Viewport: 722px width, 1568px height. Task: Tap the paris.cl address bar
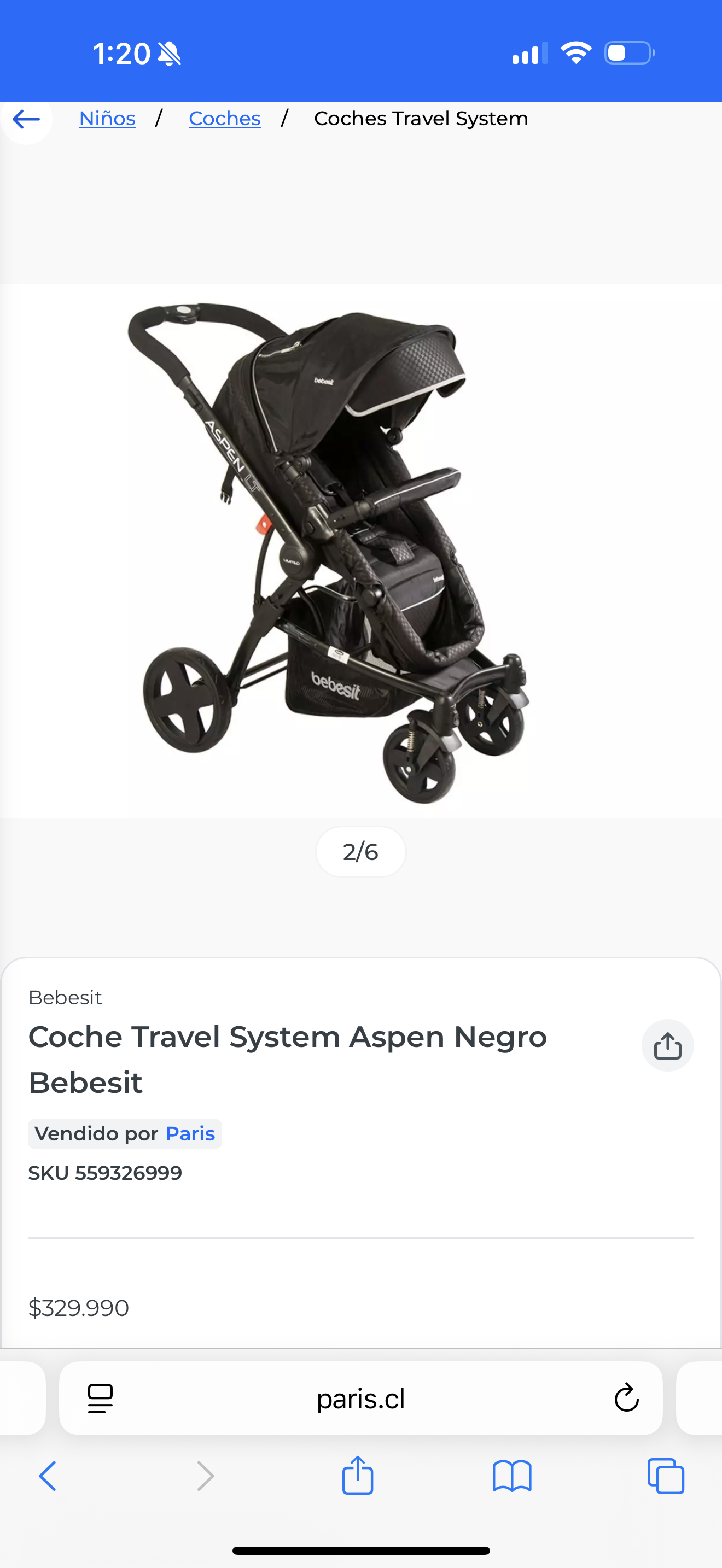tap(360, 1398)
